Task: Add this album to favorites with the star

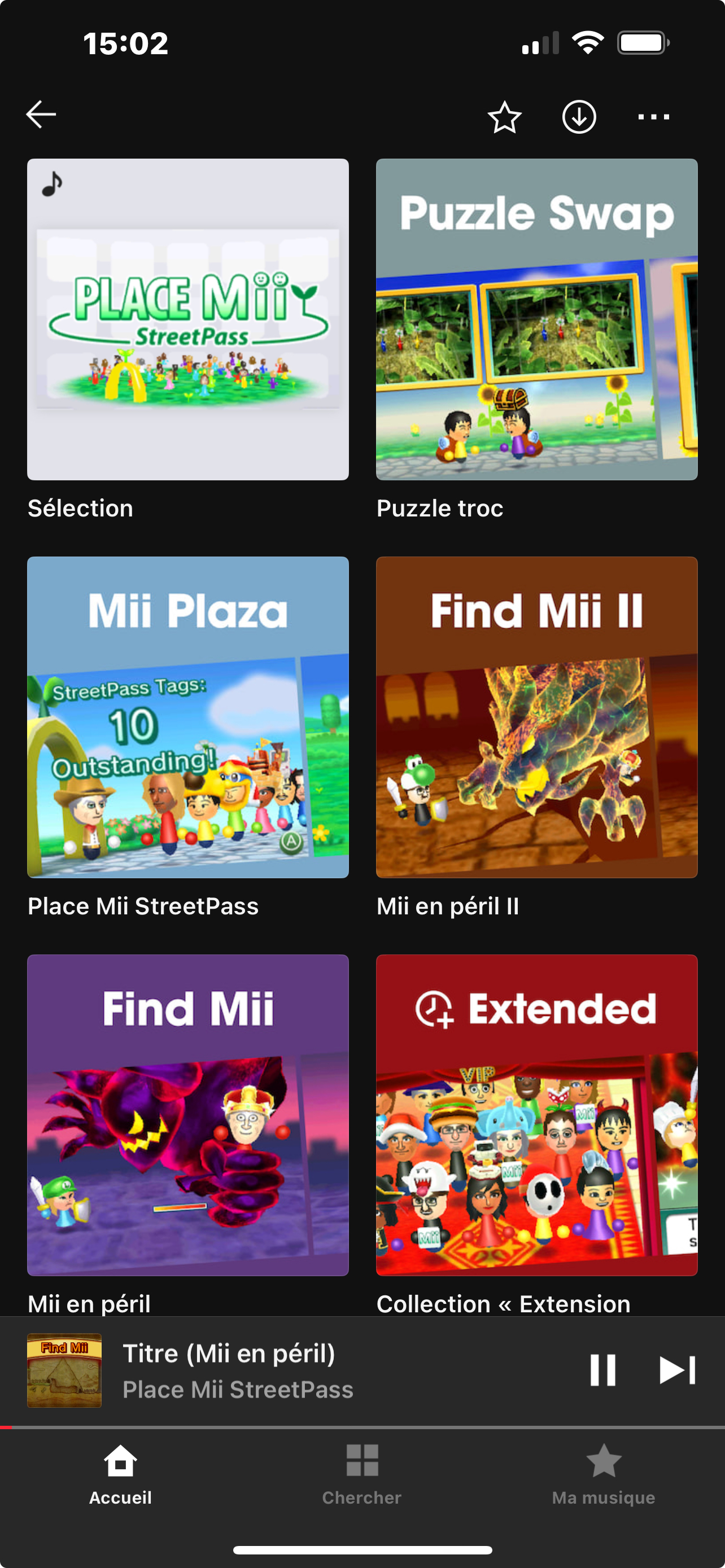Action: (504, 117)
